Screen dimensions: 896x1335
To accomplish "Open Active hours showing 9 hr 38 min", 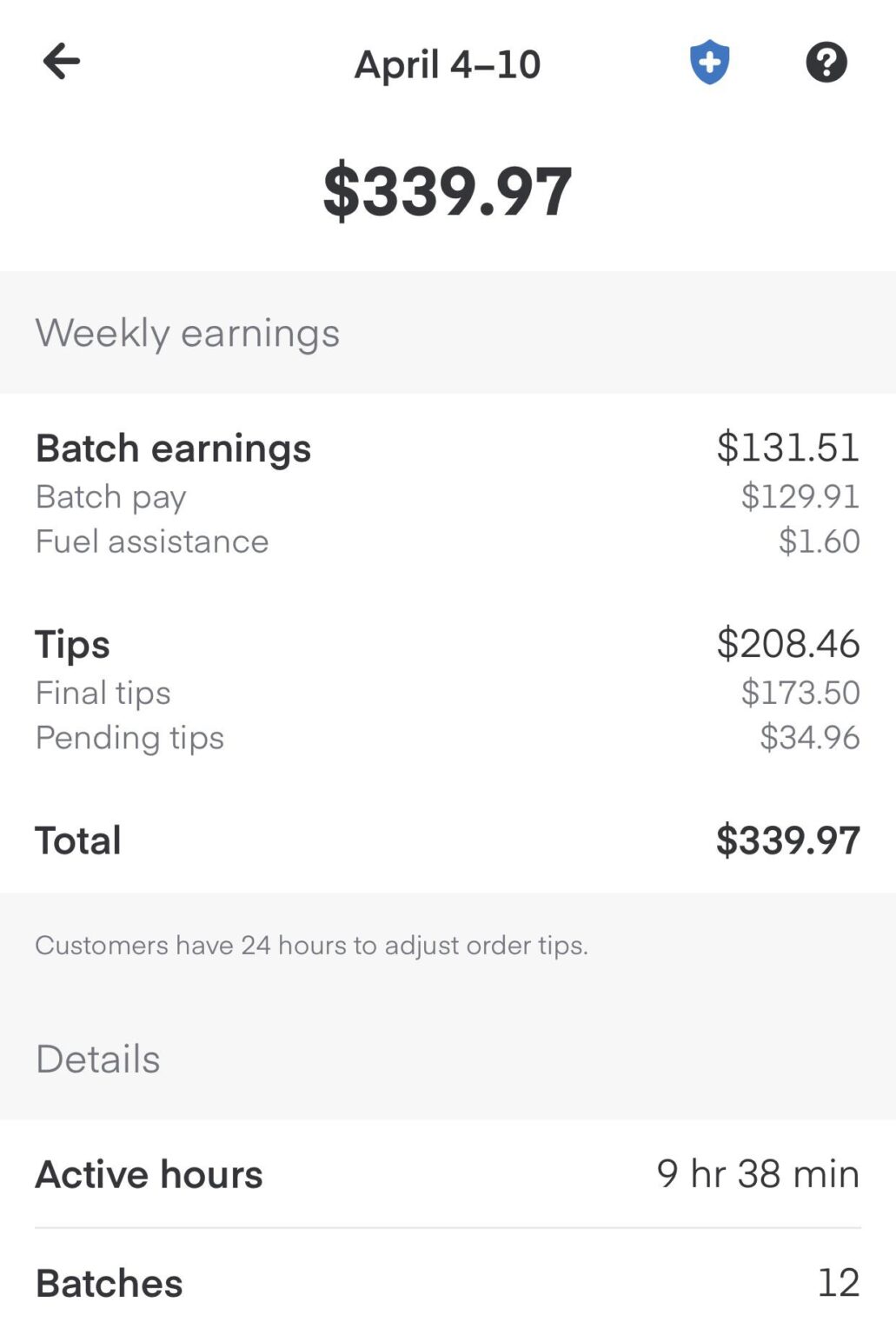I will pyautogui.click(x=448, y=1174).
